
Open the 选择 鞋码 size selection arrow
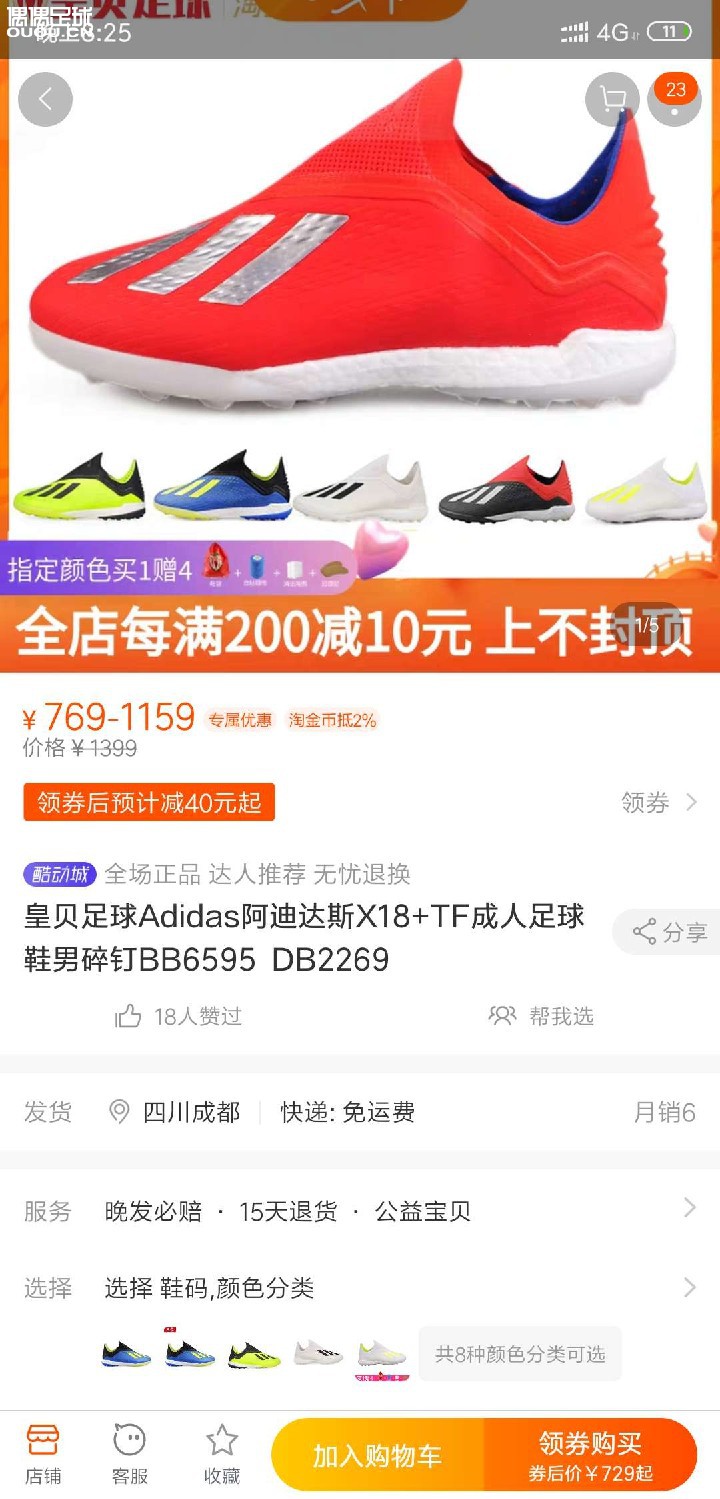point(688,1288)
